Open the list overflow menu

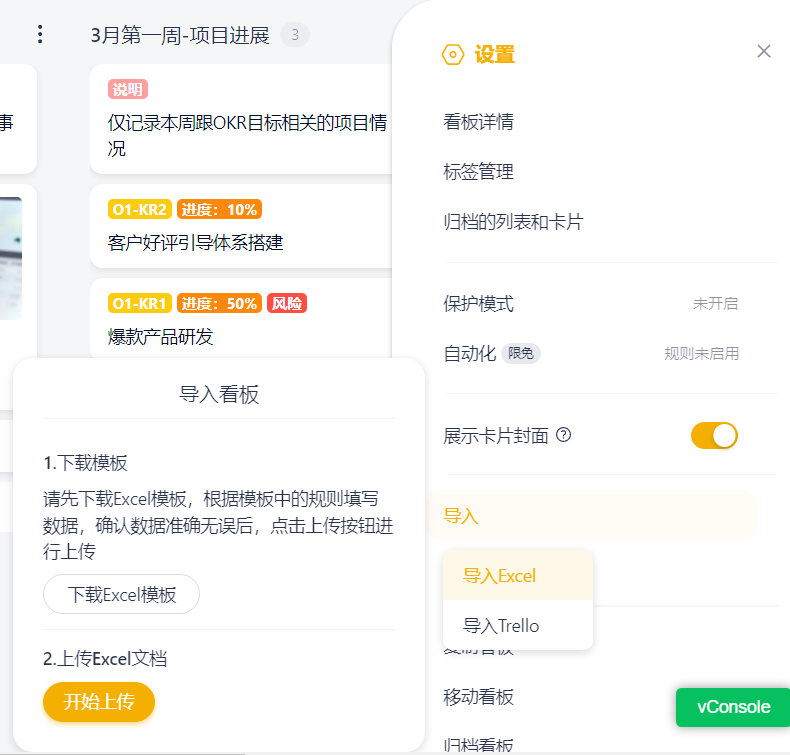point(40,35)
